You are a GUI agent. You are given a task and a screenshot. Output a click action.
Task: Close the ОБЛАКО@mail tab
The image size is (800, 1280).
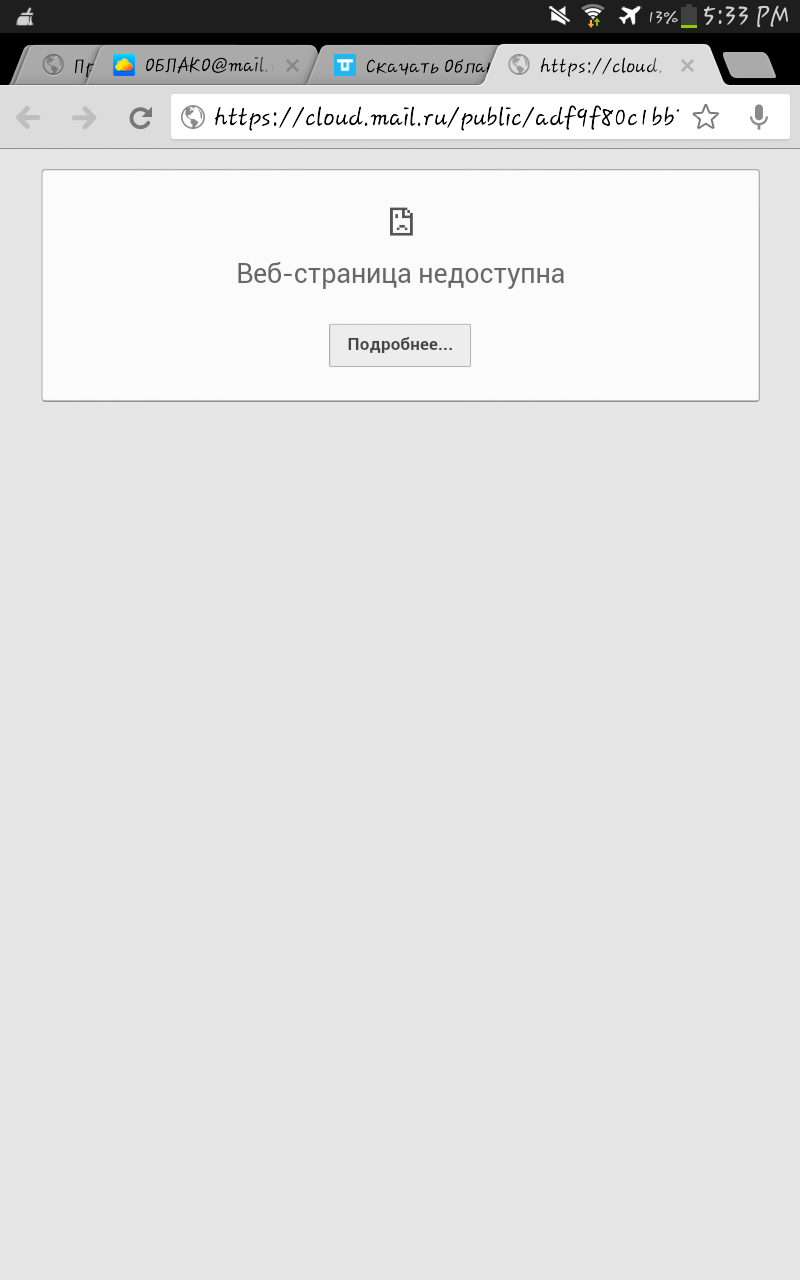(x=292, y=66)
